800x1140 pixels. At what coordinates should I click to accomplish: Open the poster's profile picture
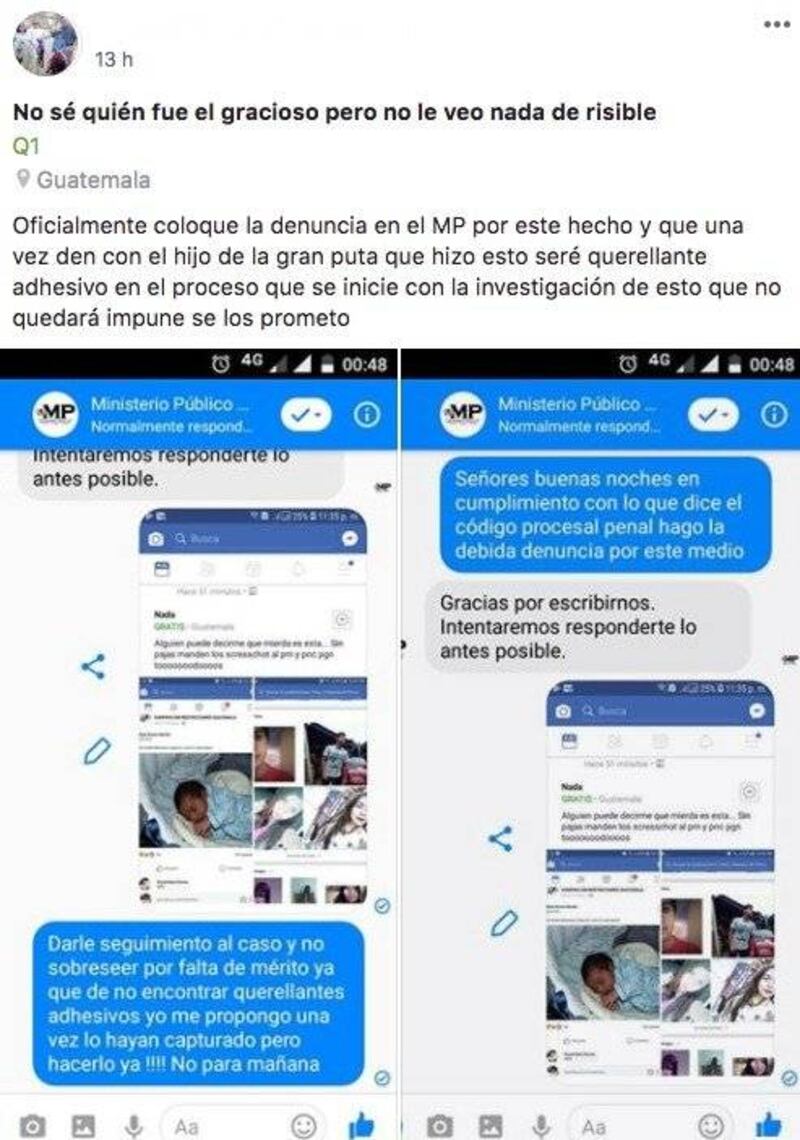pos(45,45)
